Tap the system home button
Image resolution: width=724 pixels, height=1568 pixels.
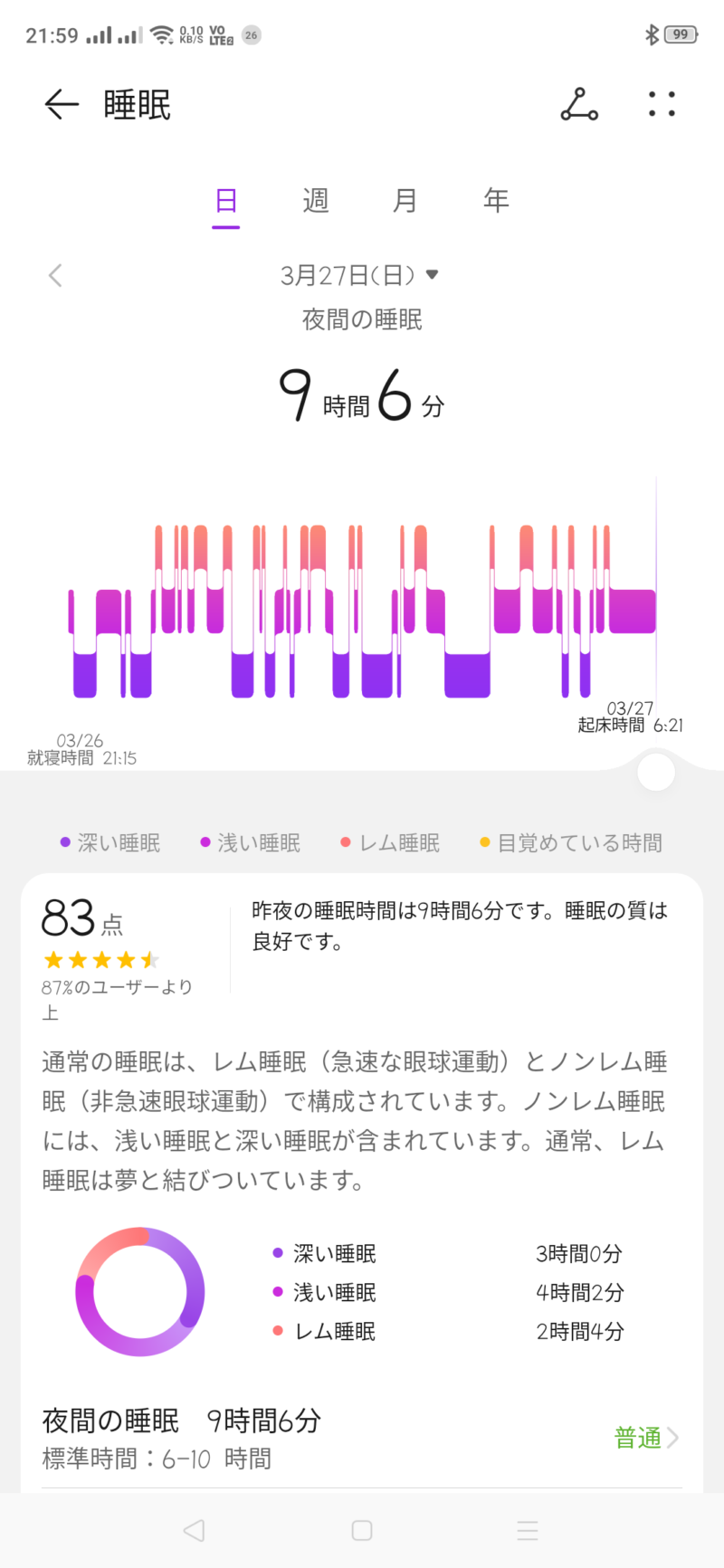point(362,1530)
